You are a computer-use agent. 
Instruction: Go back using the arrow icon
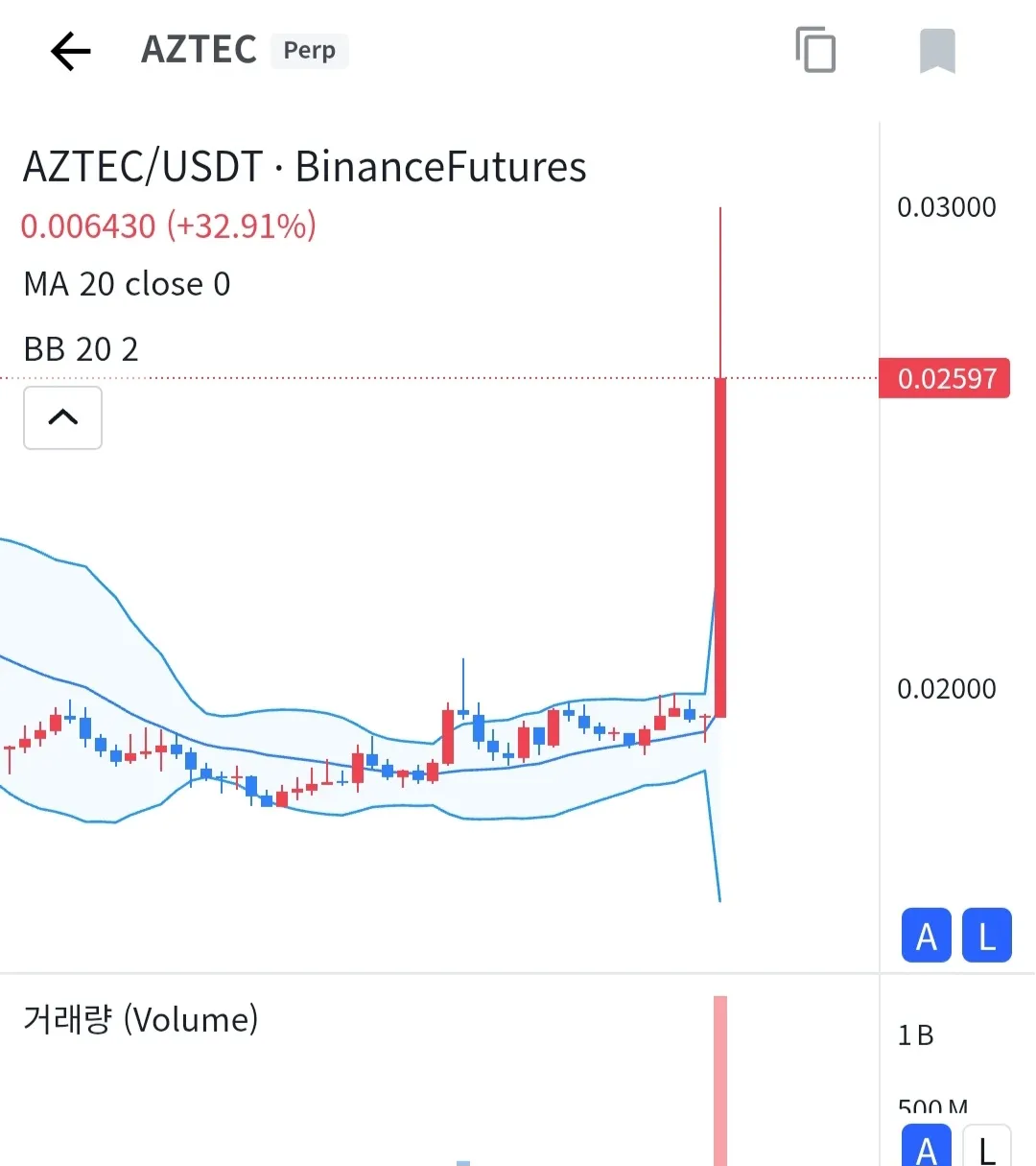click(71, 51)
